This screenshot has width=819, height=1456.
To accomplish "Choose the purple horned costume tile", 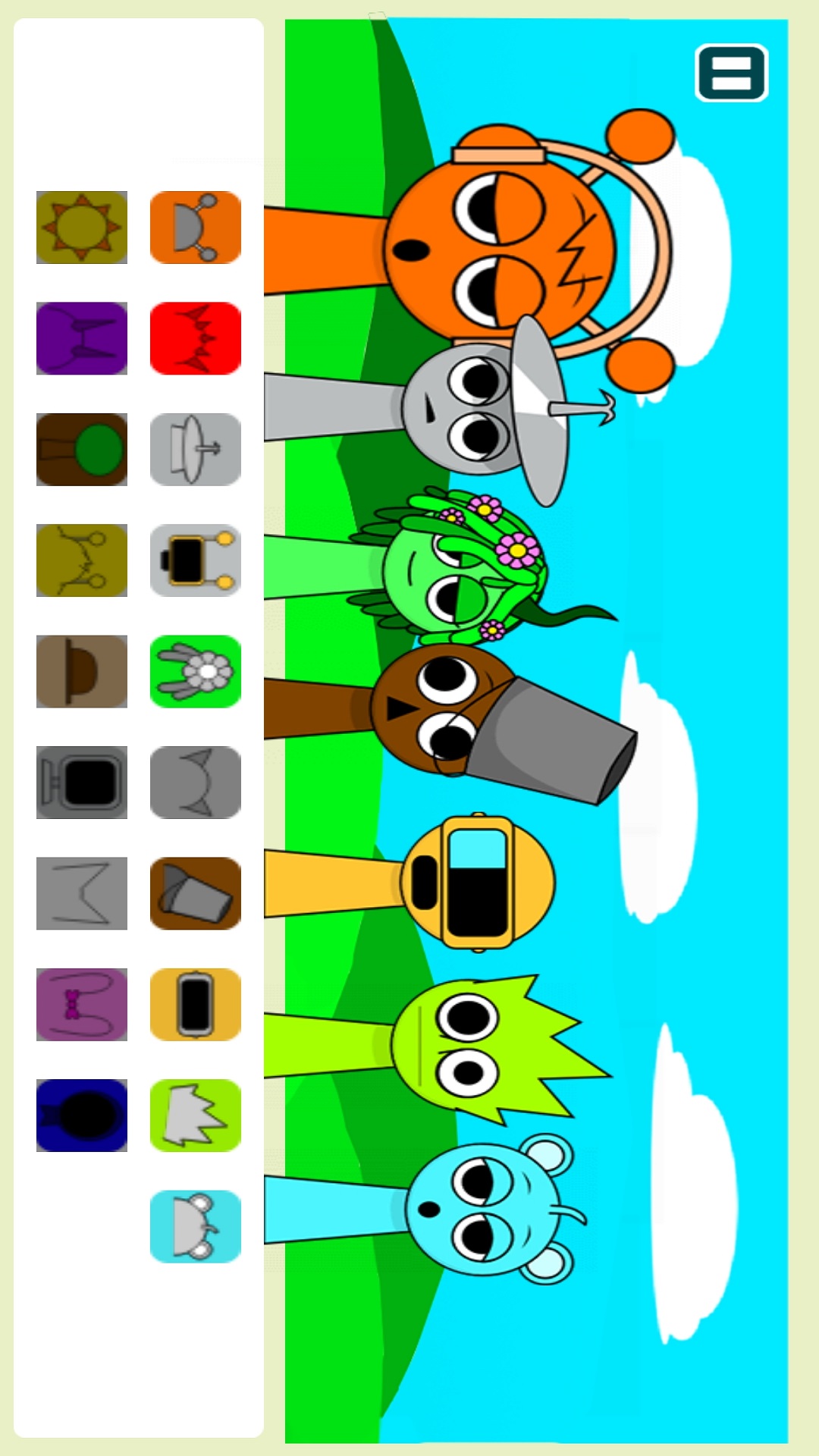I will (82, 338).
